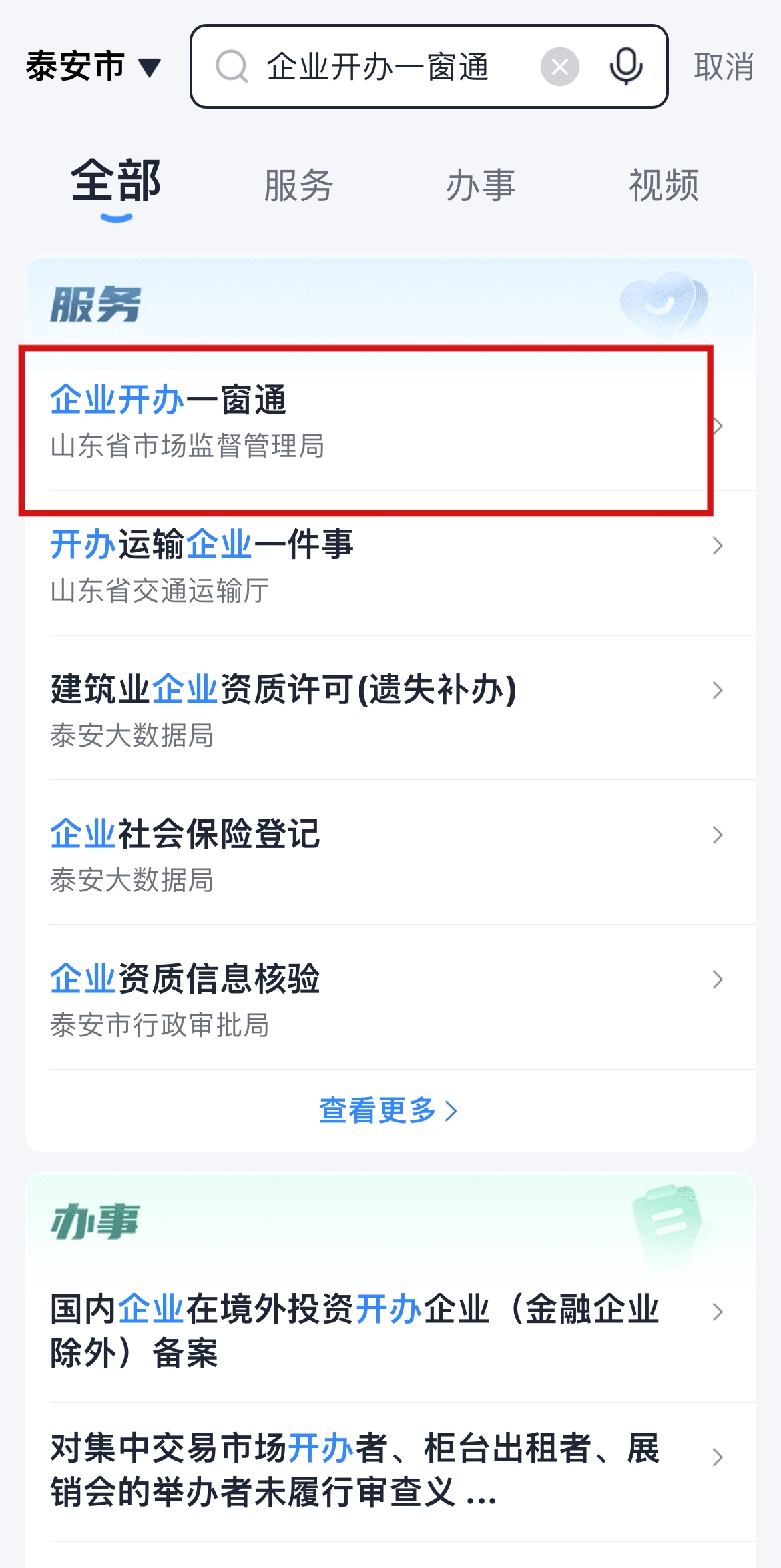Image resolution: width=781 pixels, height=1568 pixels.
Task: Start voice search with the microphone icon
Action: click(x=626, y=67)
